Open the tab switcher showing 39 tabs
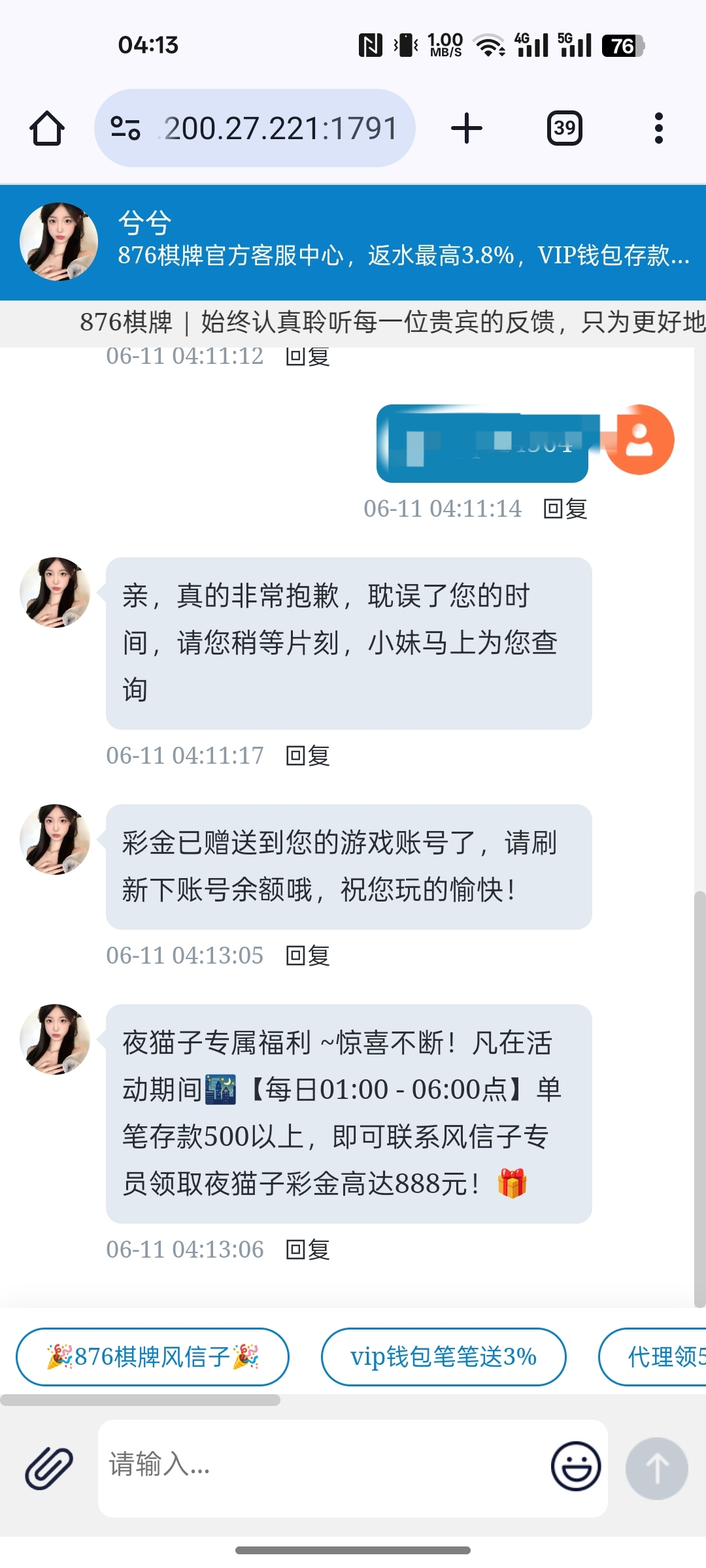 (564, 128)
